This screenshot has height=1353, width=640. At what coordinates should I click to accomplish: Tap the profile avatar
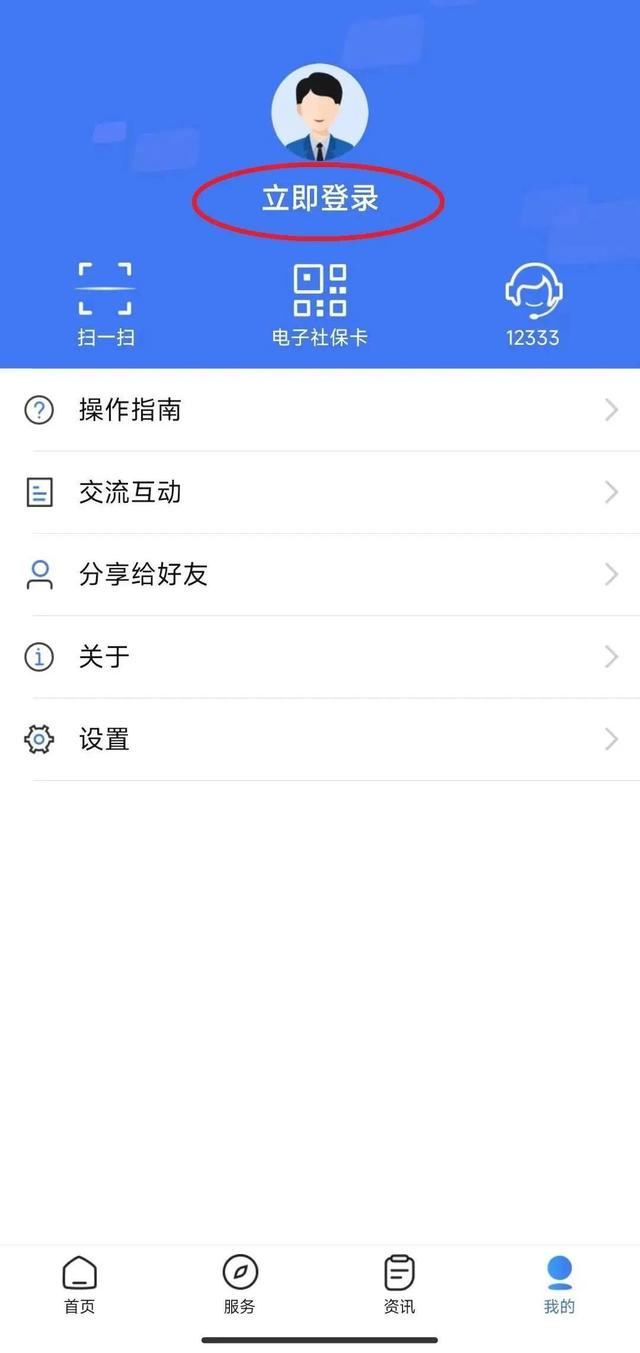[320, 112]
